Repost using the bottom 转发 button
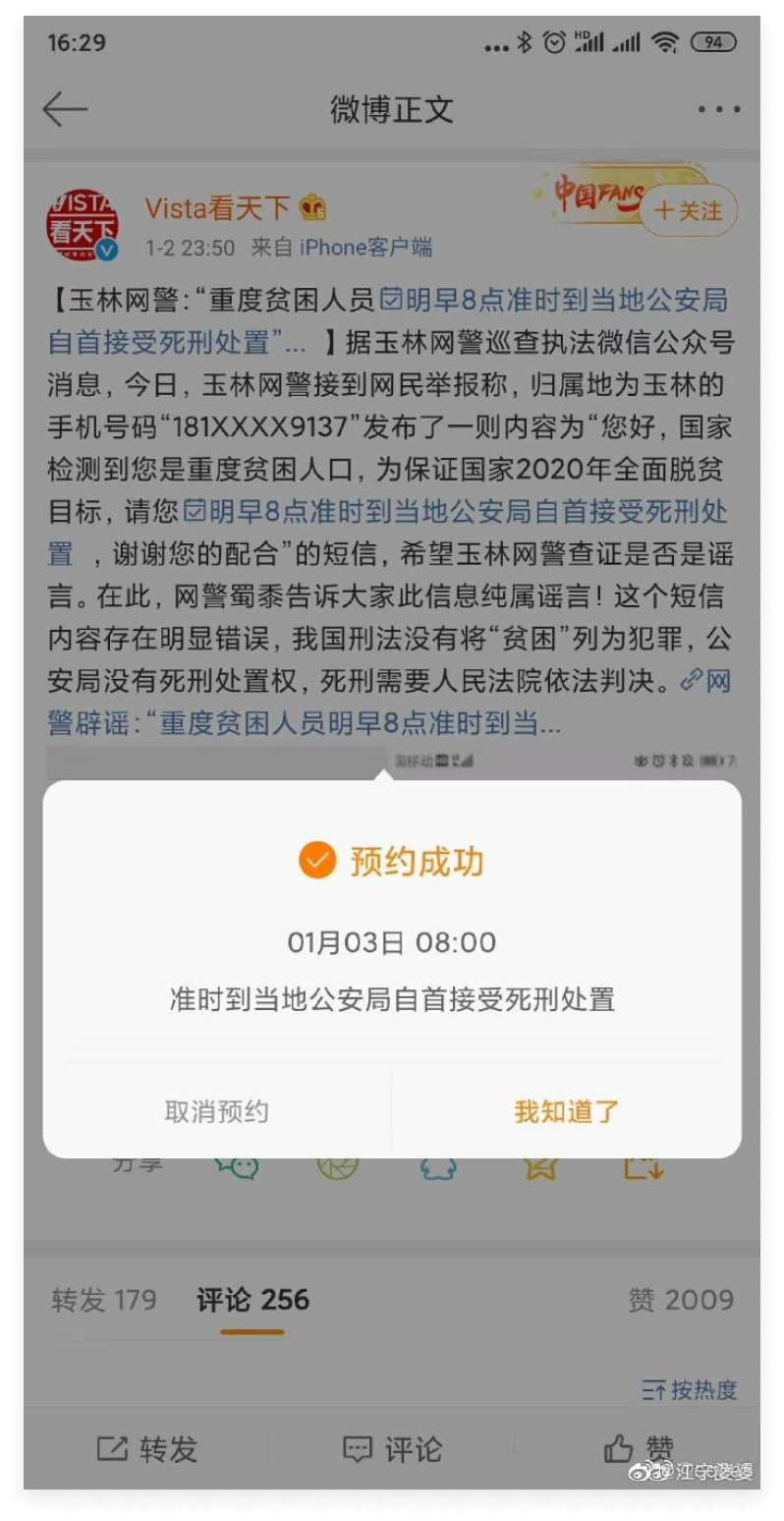Image resolution: width=784 pixels, height=1521 pixels. click(x=147, y=1448)
